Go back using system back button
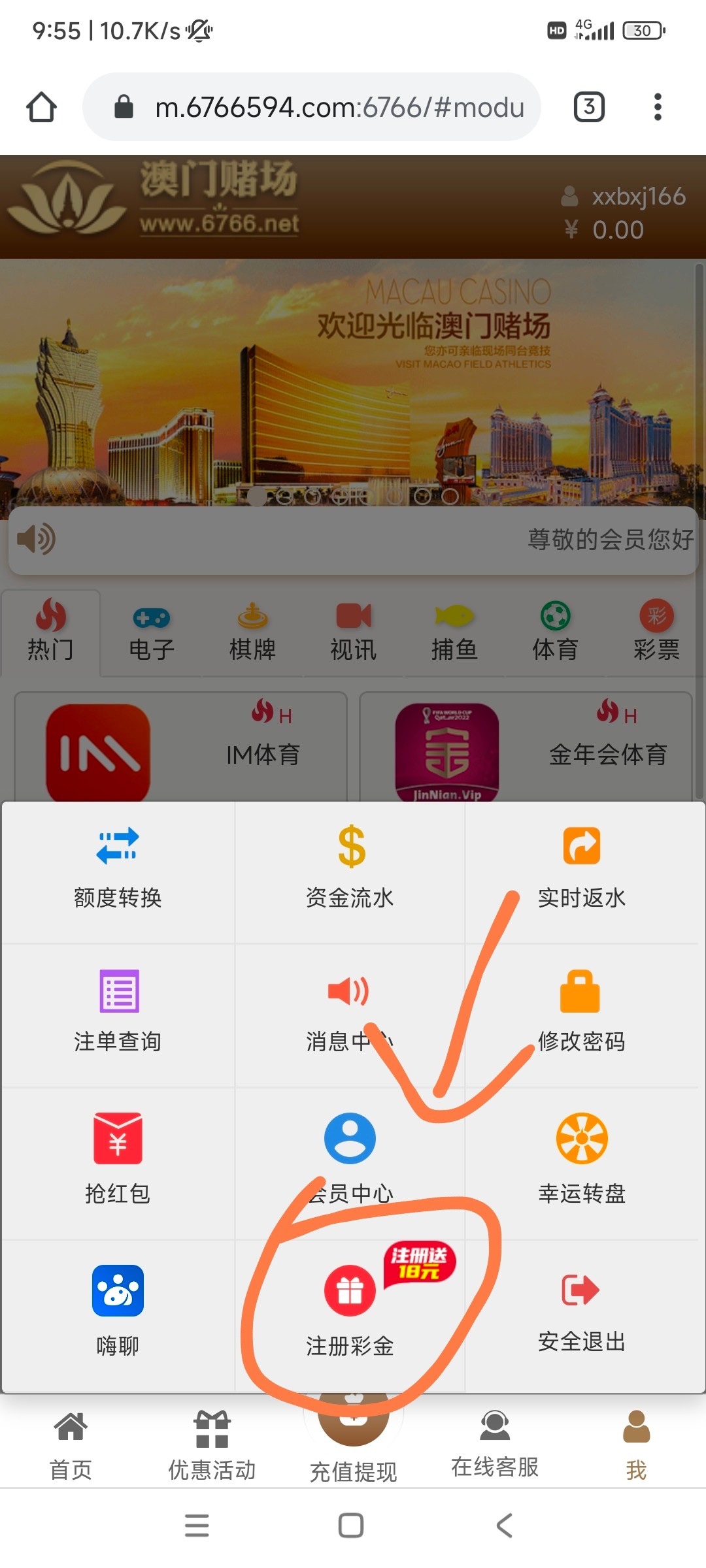 click(x=504, y=1526)
